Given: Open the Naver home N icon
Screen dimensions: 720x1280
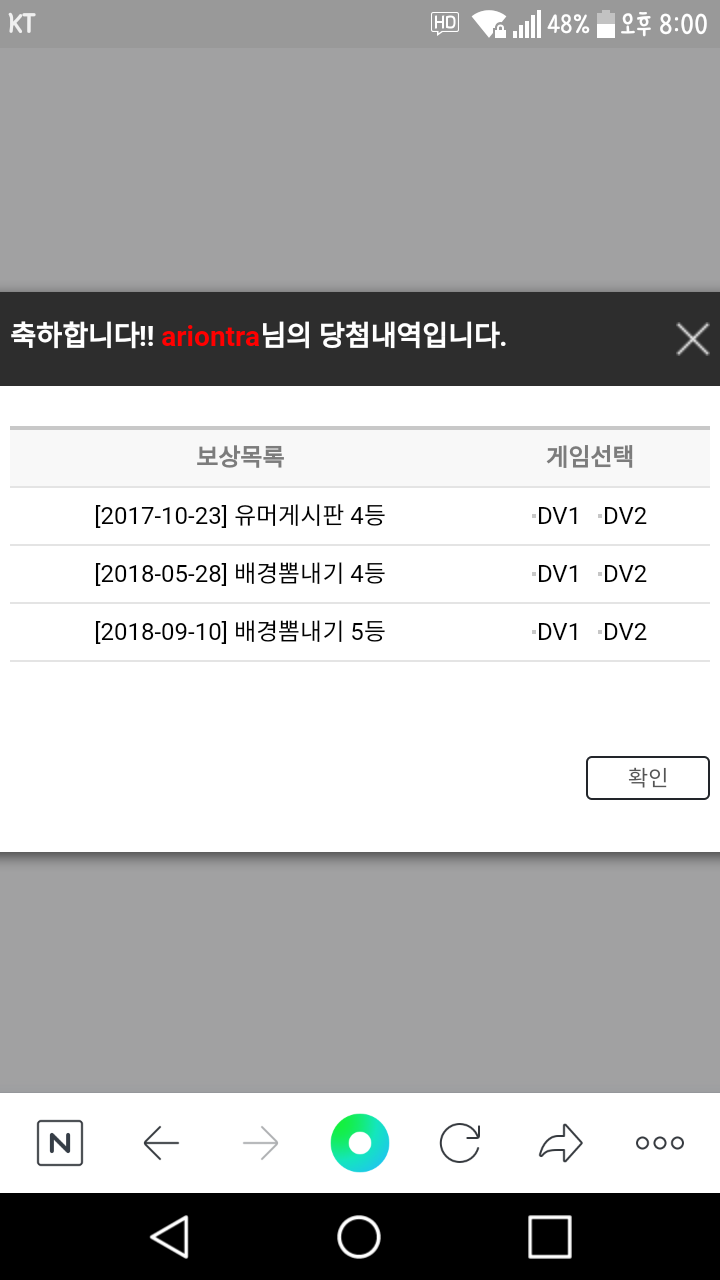Looking at the screenshot, I should coord(60,1143).
